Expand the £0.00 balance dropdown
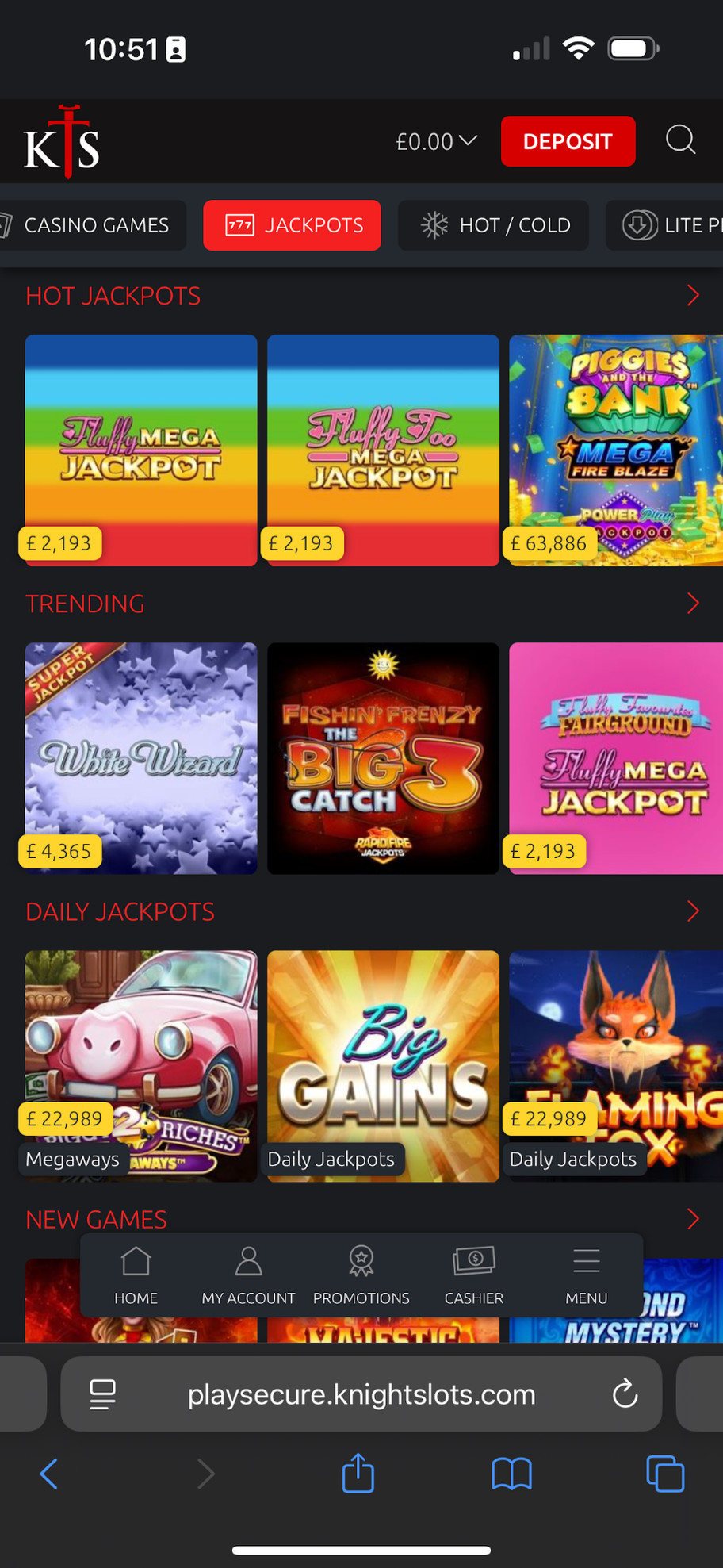The height and width of the screenshot is (1568, 723). pos(436,141)
